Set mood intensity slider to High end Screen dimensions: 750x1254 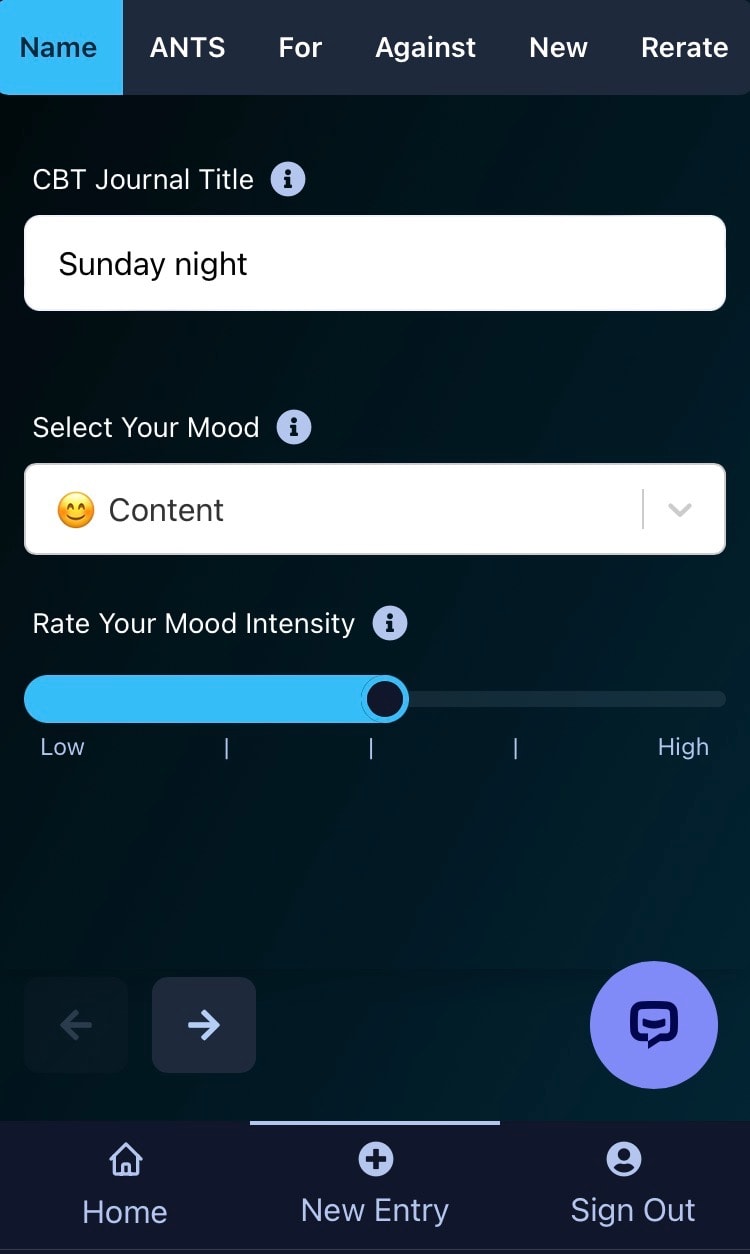[x=716, y=699]
